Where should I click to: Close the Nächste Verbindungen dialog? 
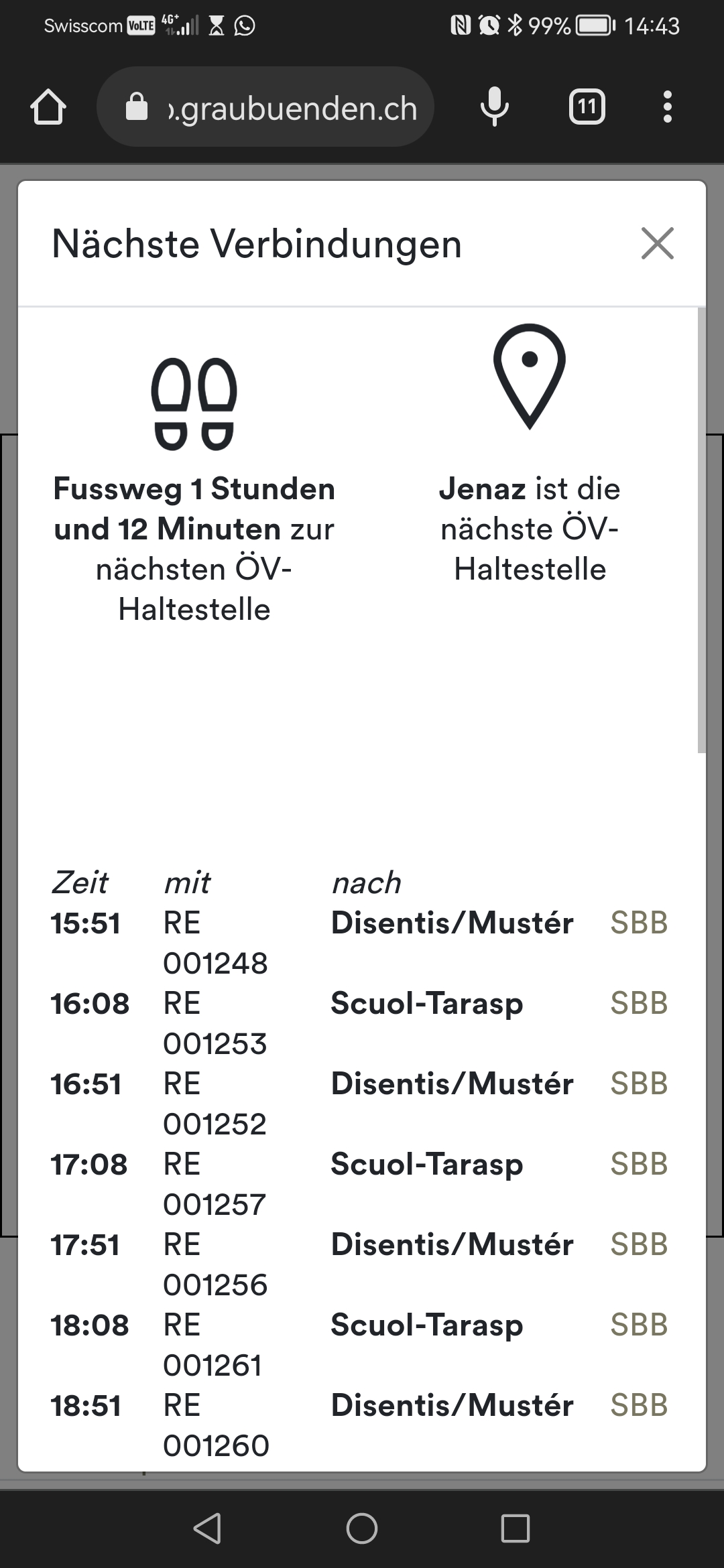[x=657, y=243]
